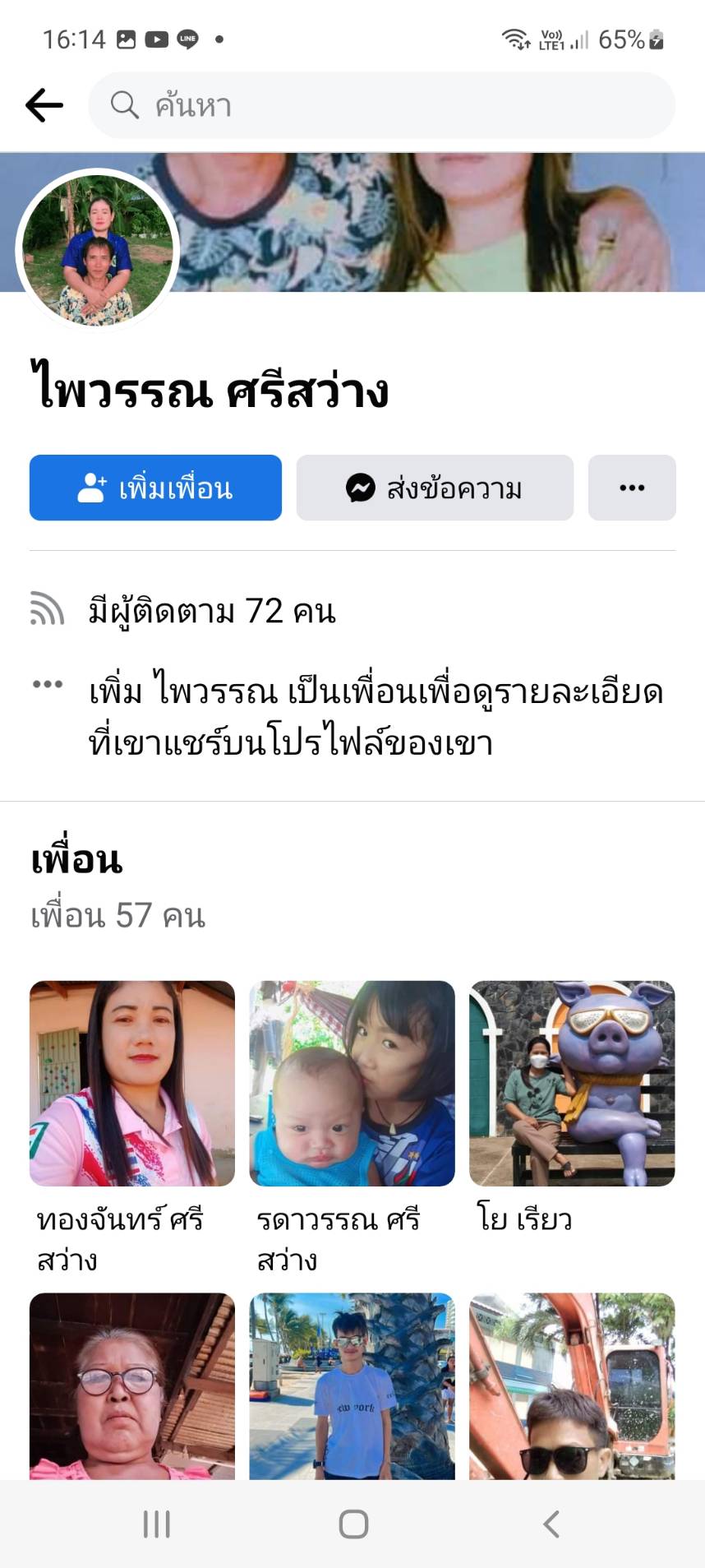The image size is (705, 1568).
Task: Open recent apps from the navigation bar
Action: pyautogui.click(x=156, y=1524)
